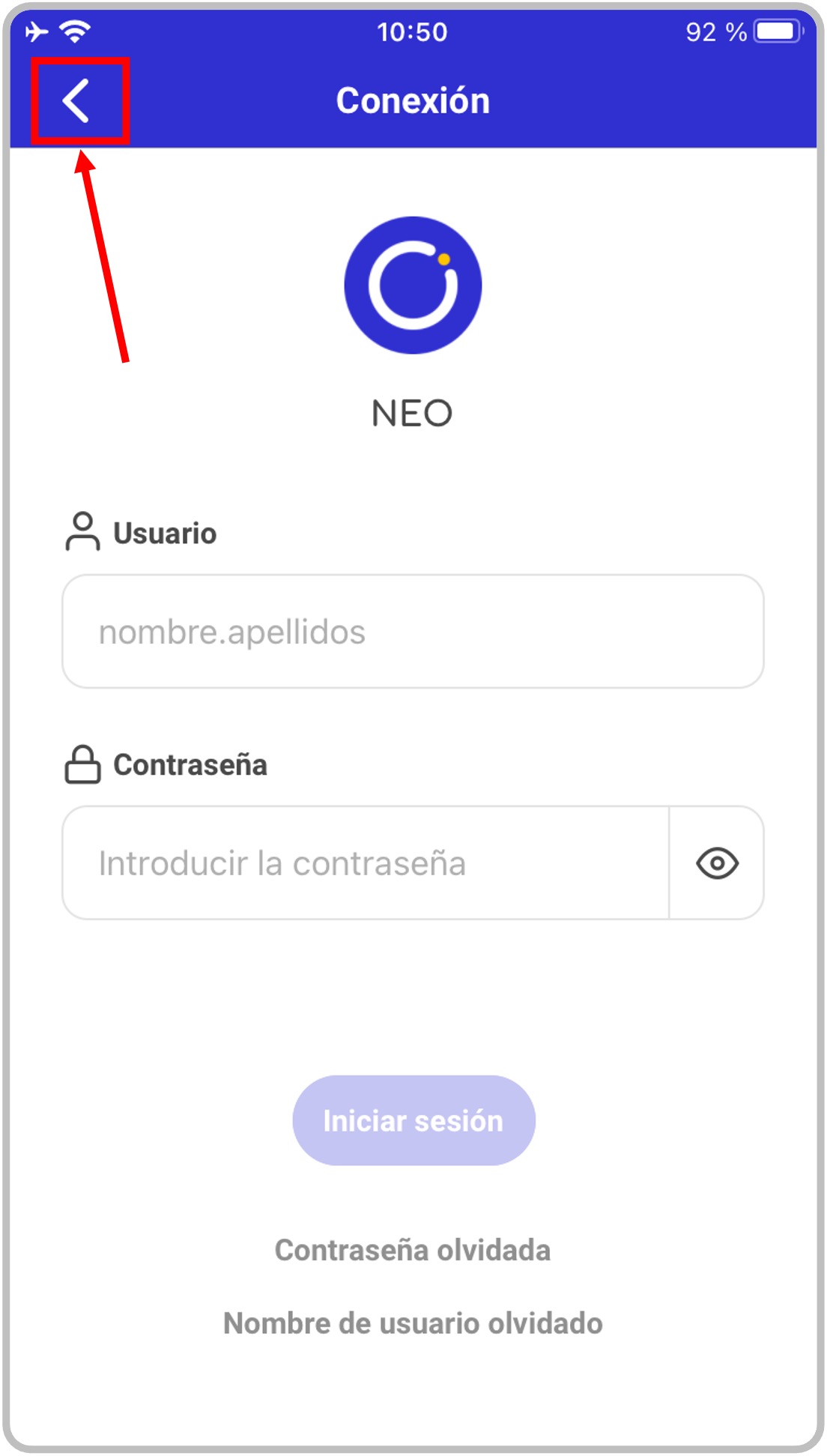Click the NEO app logo
Image resolution: width=827 pixels, height=1456 pixels.
point(413,285)
